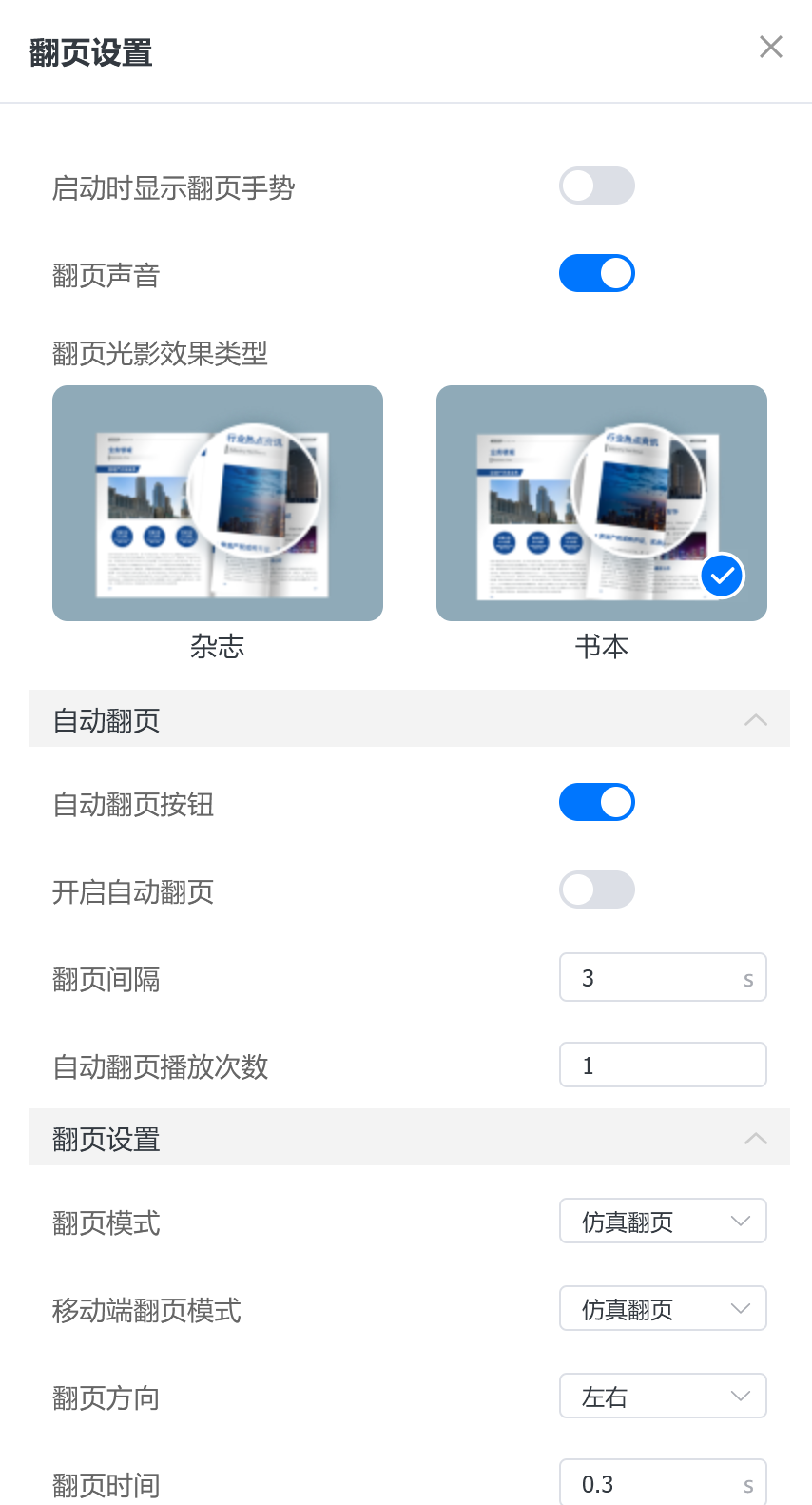Close the 翻页设置 dialog
Image resolution: width=812 pixels, height=1505 pixels.
tap(770, 47)
